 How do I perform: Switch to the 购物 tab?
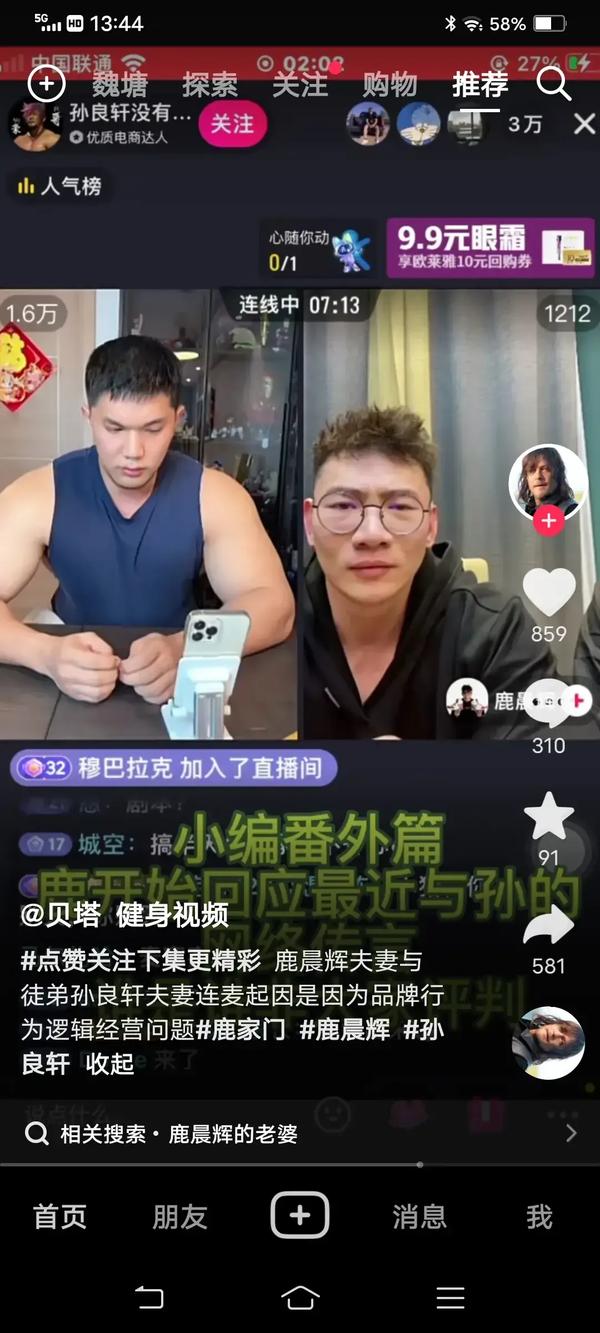[x=390, y=85]
